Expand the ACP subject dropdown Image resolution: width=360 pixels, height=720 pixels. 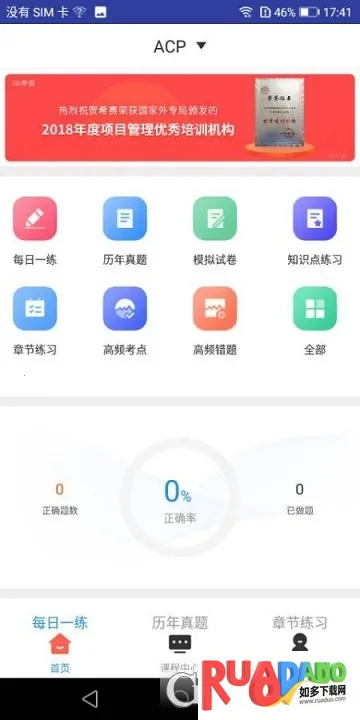pos(180,46)
